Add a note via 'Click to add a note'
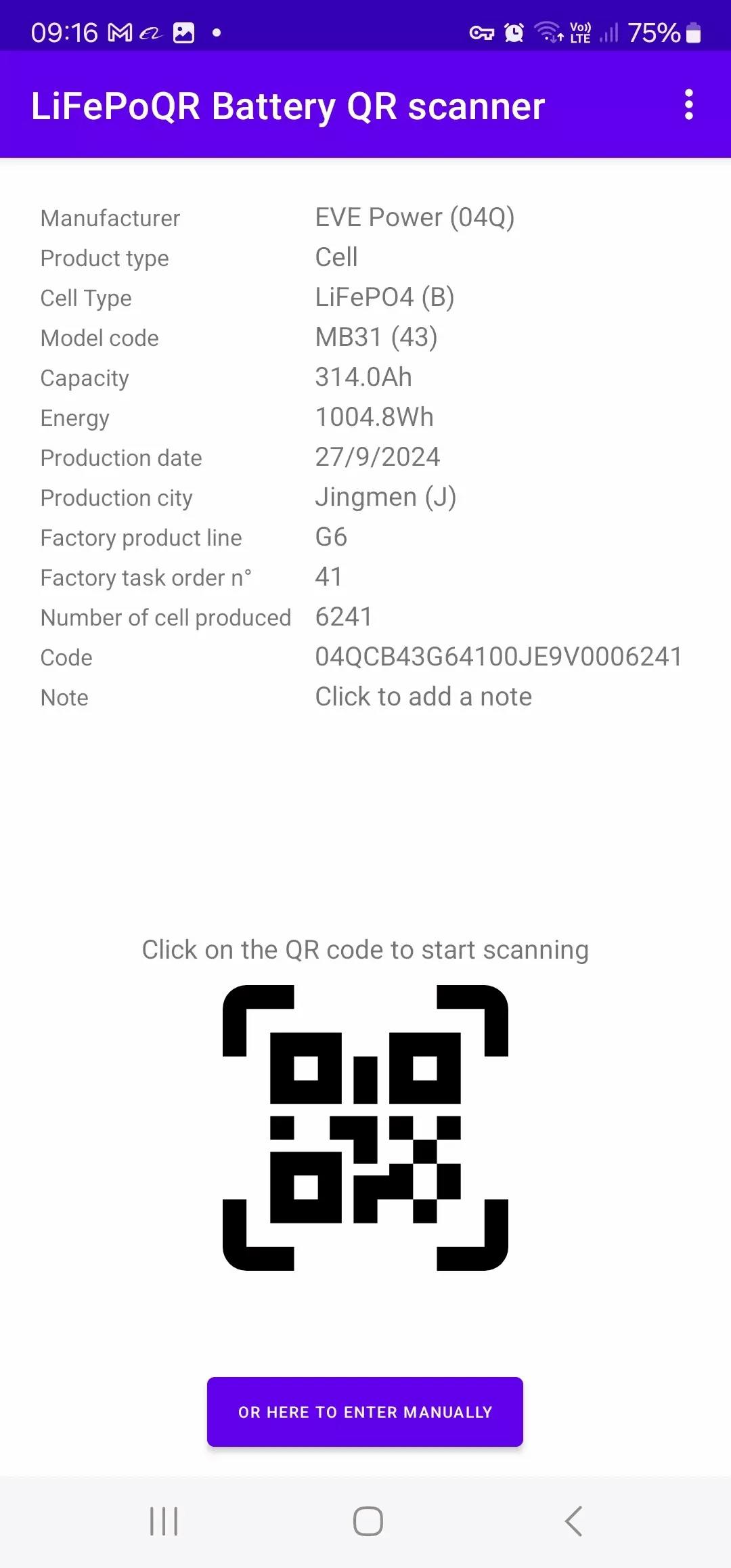This screenshot has height=1568, width=731. [423, 697]
